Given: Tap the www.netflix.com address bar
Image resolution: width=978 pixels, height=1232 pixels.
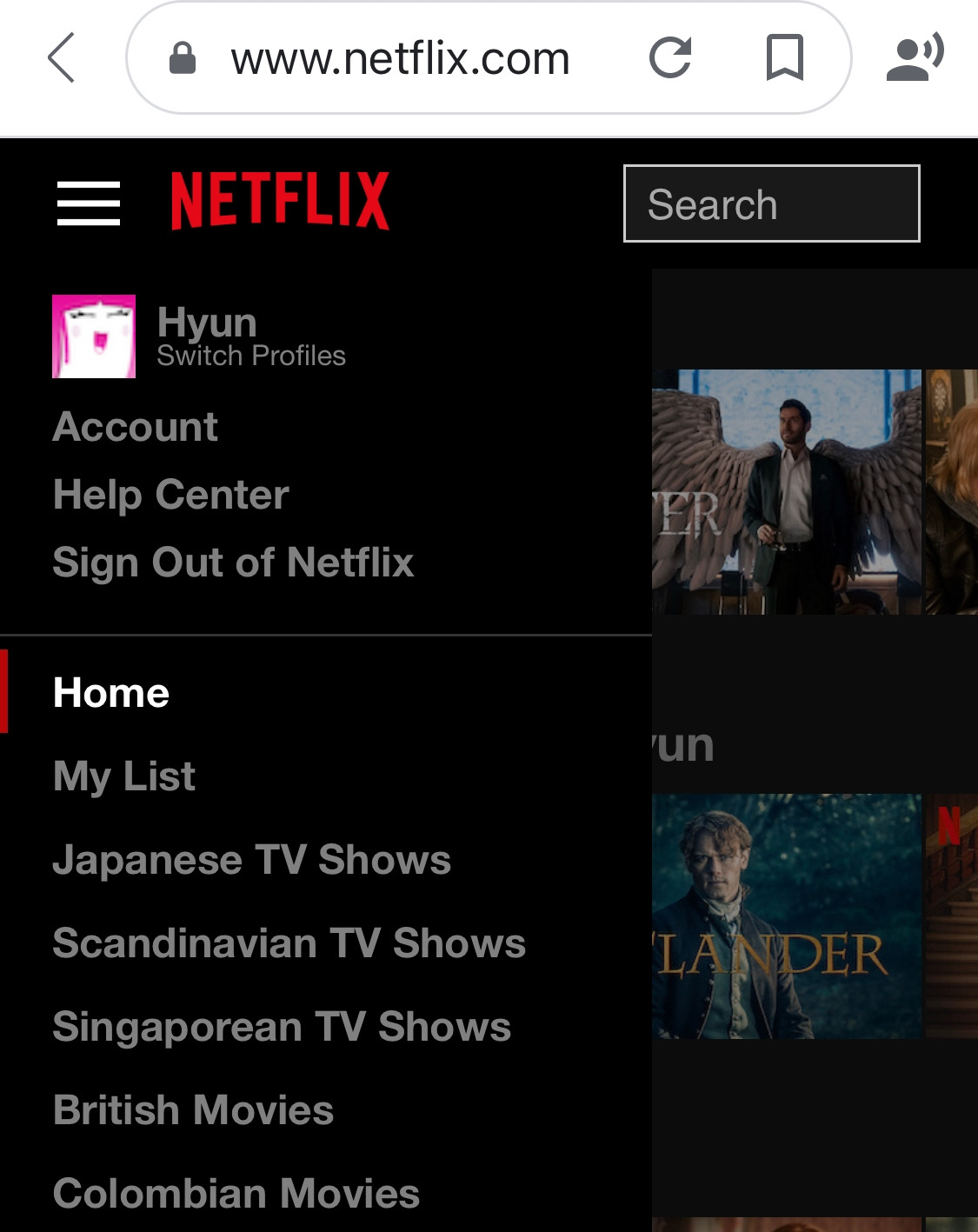Looking at the screenshot, I should pos(400,59).
